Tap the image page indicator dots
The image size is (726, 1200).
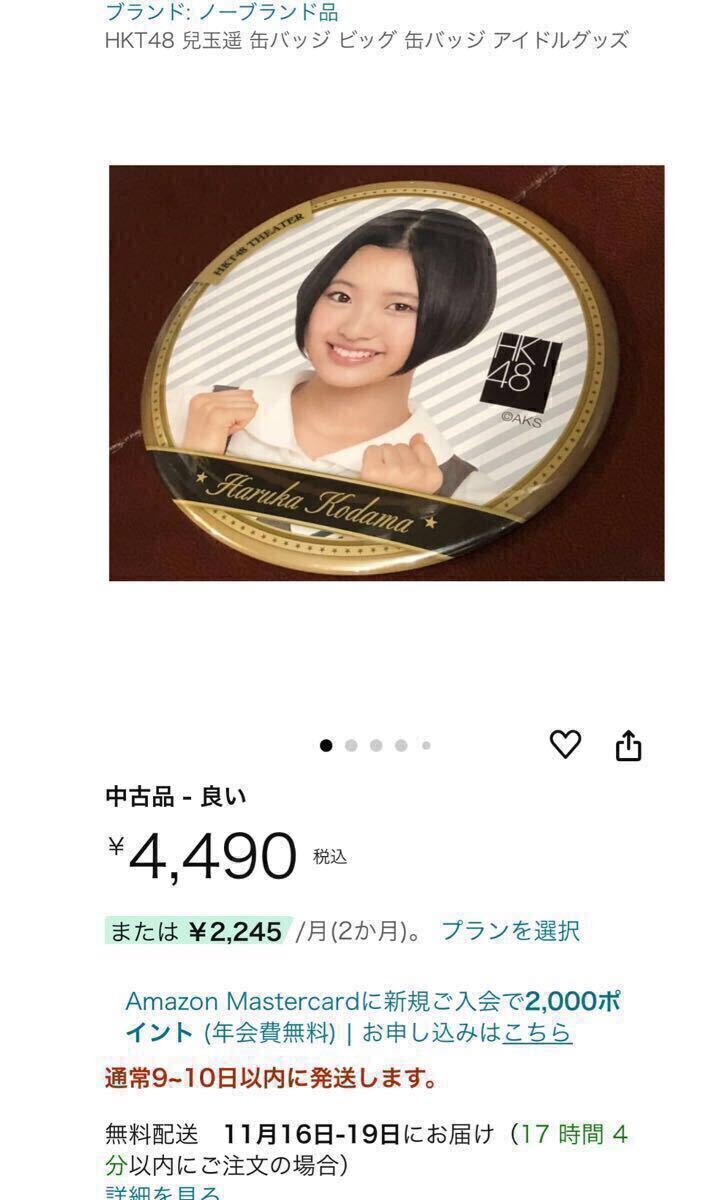coord(376,745)
